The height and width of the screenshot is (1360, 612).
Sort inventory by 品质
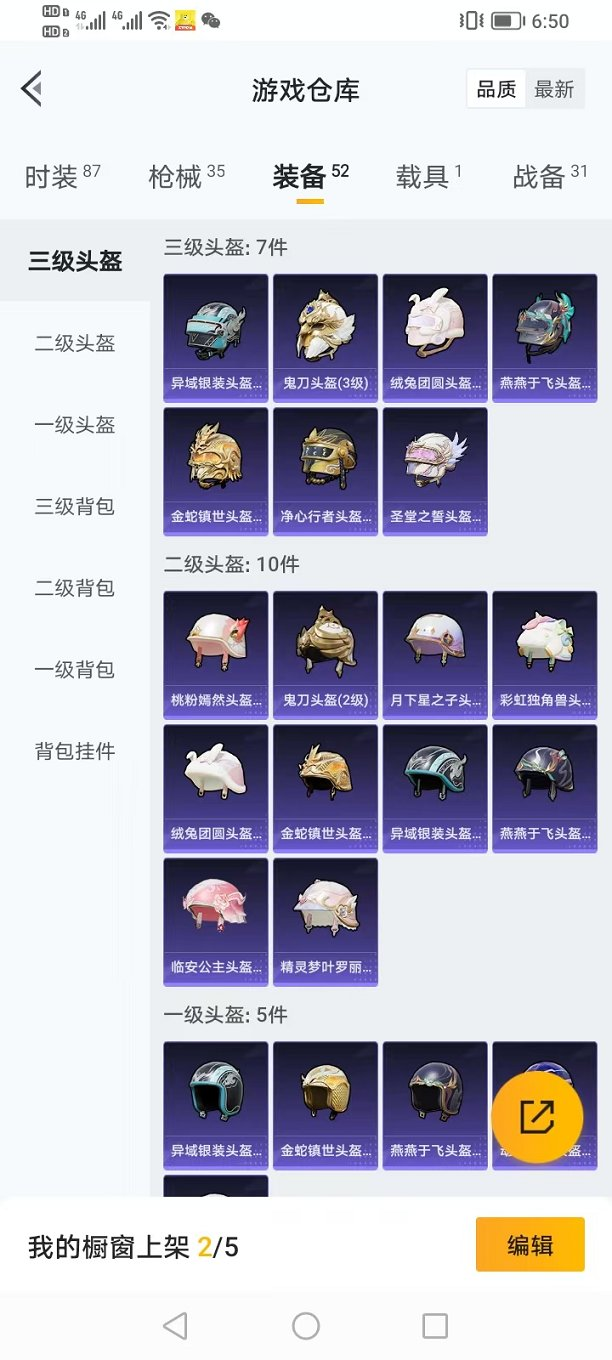coord(496,90)
